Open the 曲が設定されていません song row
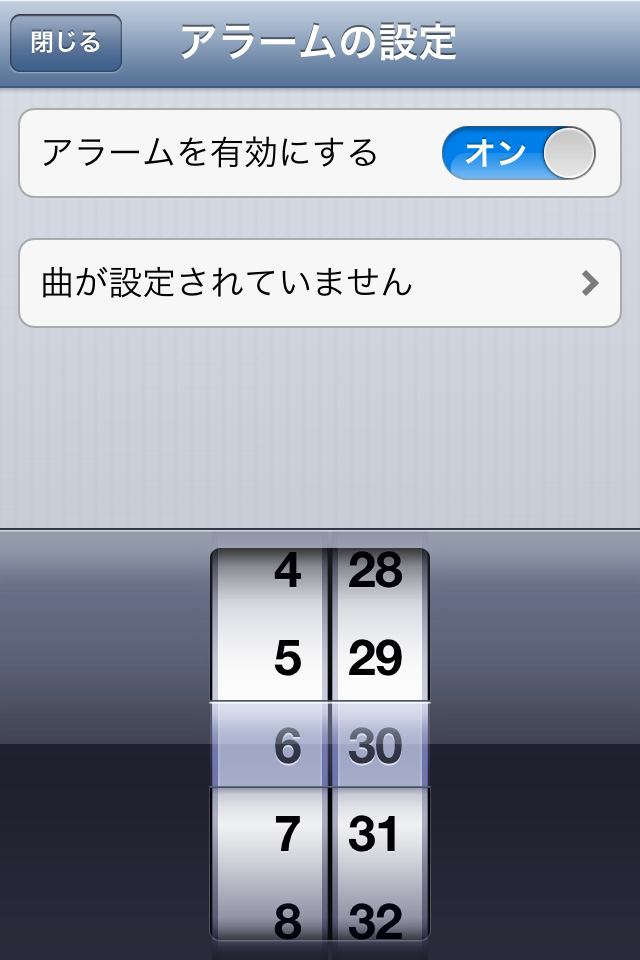The height and width of the screenshot is (960, 640). (x=320, y=283)
